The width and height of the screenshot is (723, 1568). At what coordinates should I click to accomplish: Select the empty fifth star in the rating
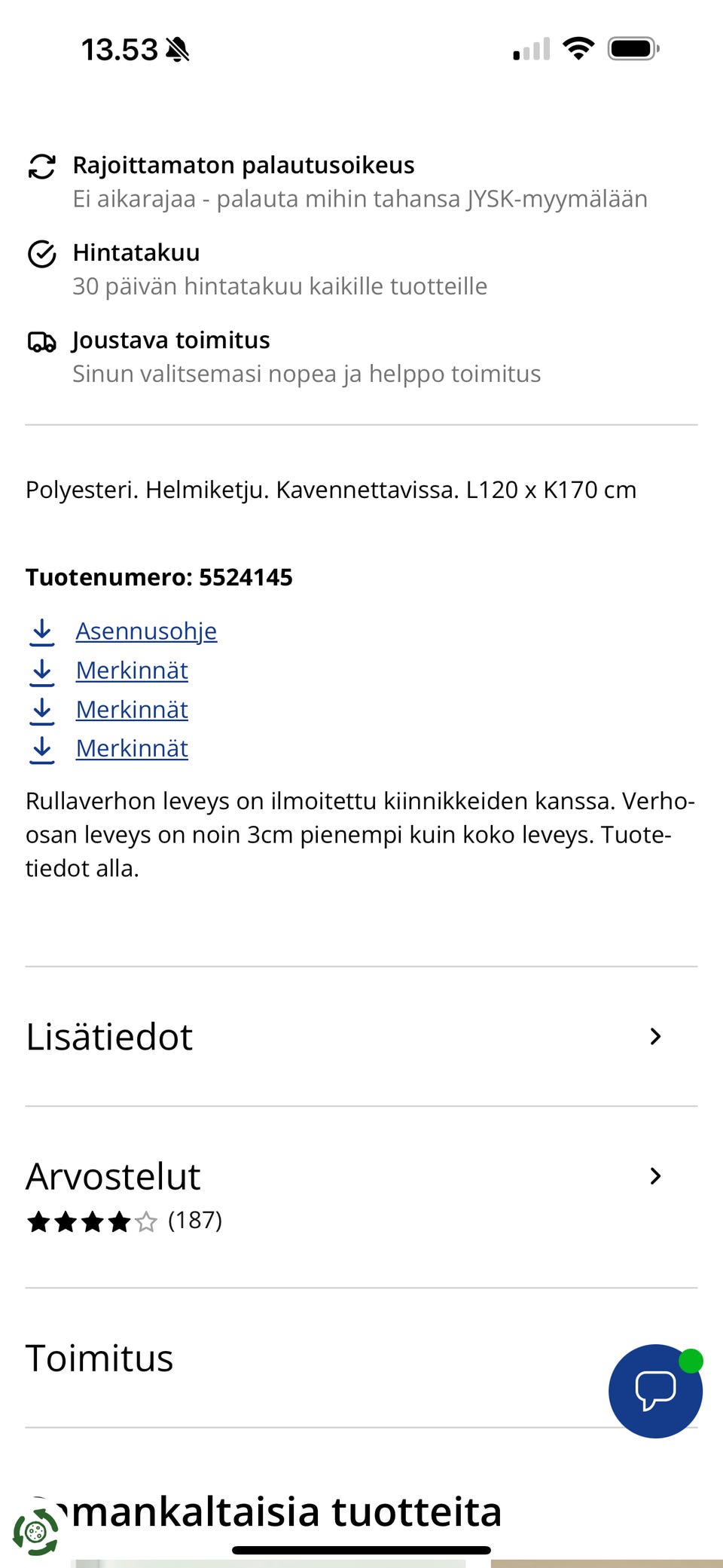tap(145, 1221)
